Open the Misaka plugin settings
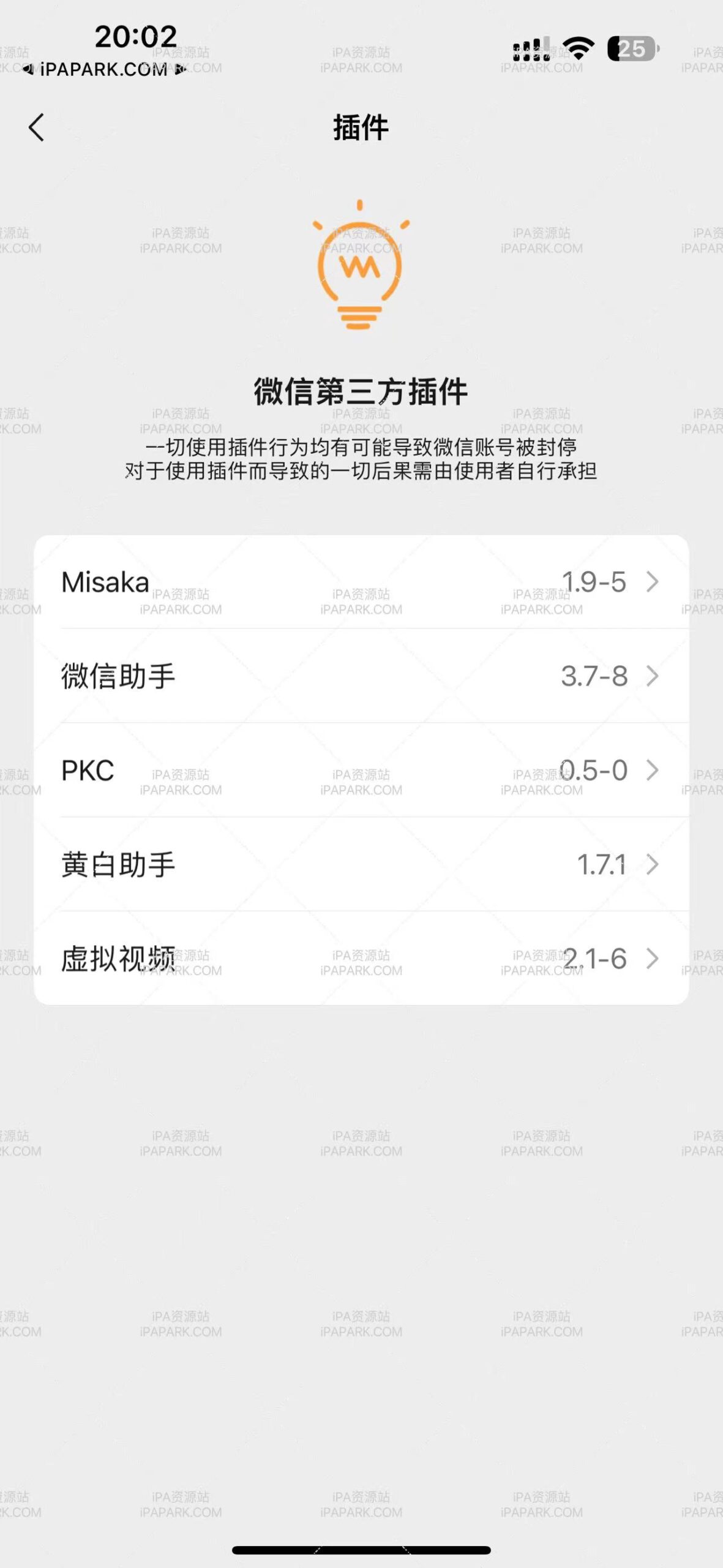The width and height of the screenshot is (723, 1568). click(x=361, y=581)
